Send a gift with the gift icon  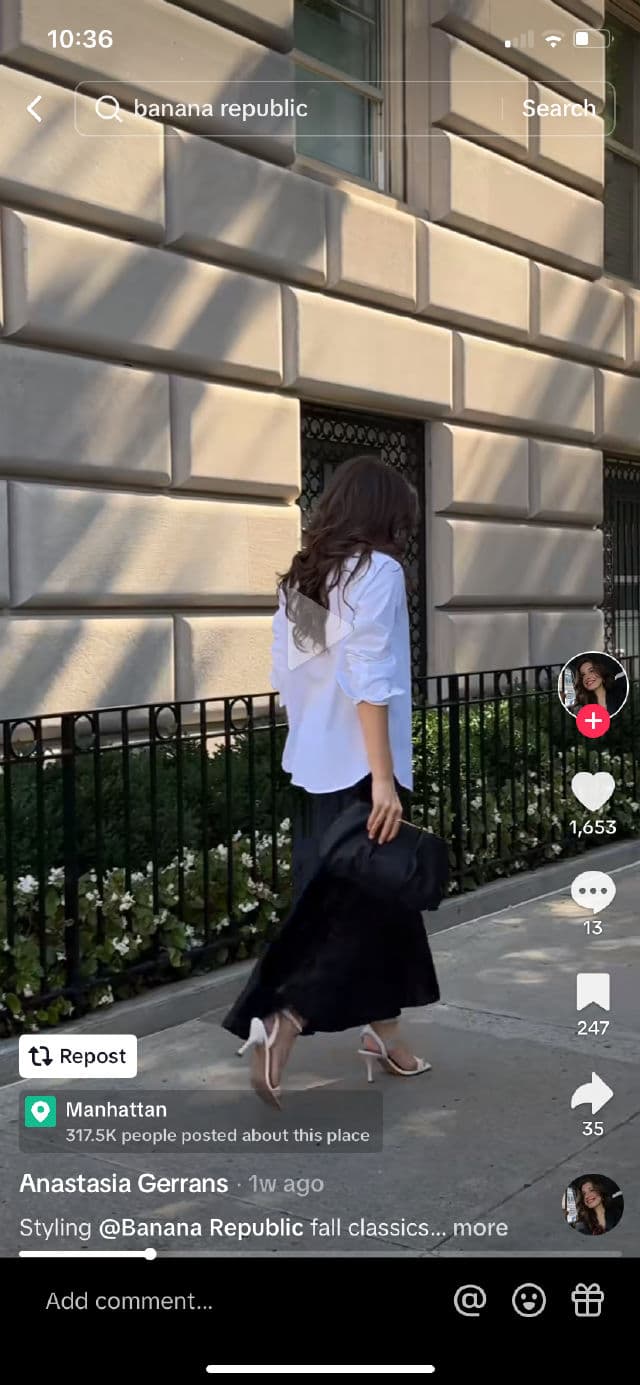pyautogui.click(x=588, y=1300)
